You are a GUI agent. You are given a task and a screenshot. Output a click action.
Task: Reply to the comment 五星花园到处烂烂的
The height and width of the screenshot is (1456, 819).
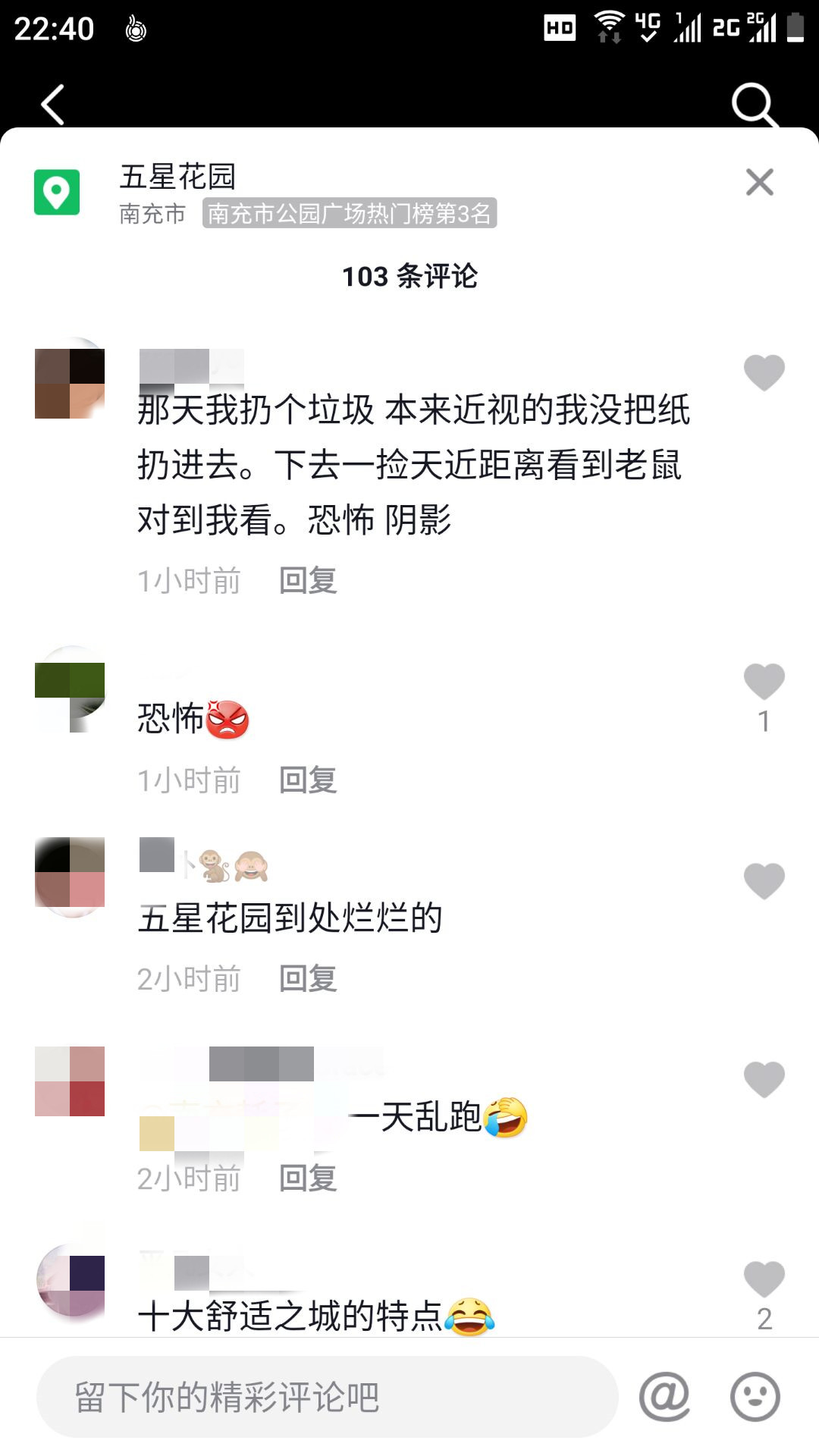(x=308, y=979)
